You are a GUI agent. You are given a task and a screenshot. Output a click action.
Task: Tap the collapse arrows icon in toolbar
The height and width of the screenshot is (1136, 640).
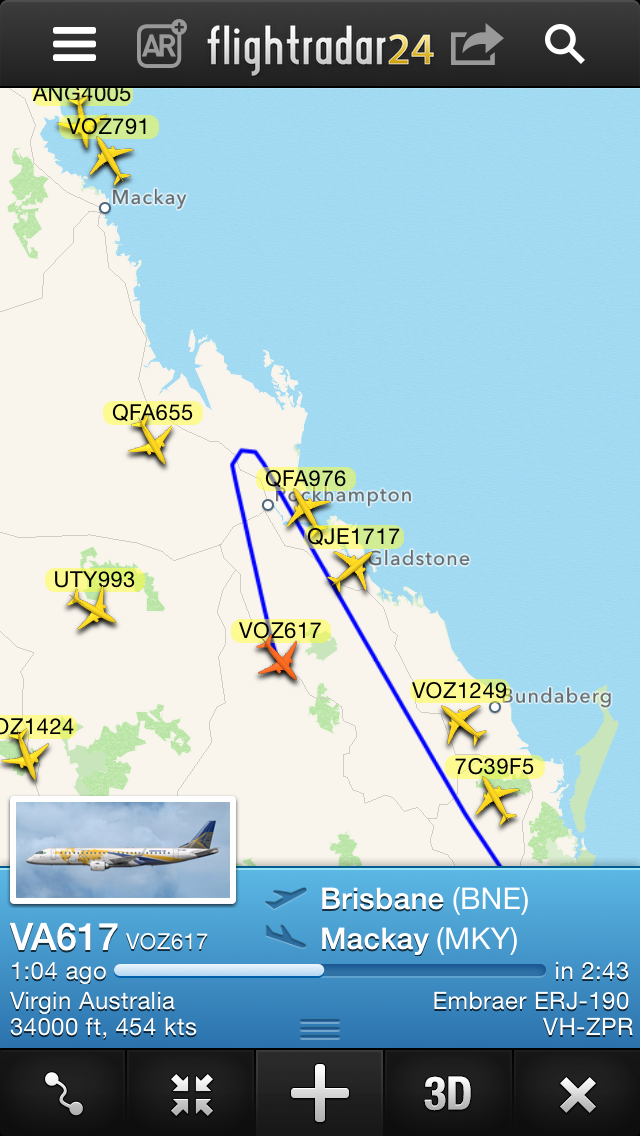click(x=191, y=1093)
